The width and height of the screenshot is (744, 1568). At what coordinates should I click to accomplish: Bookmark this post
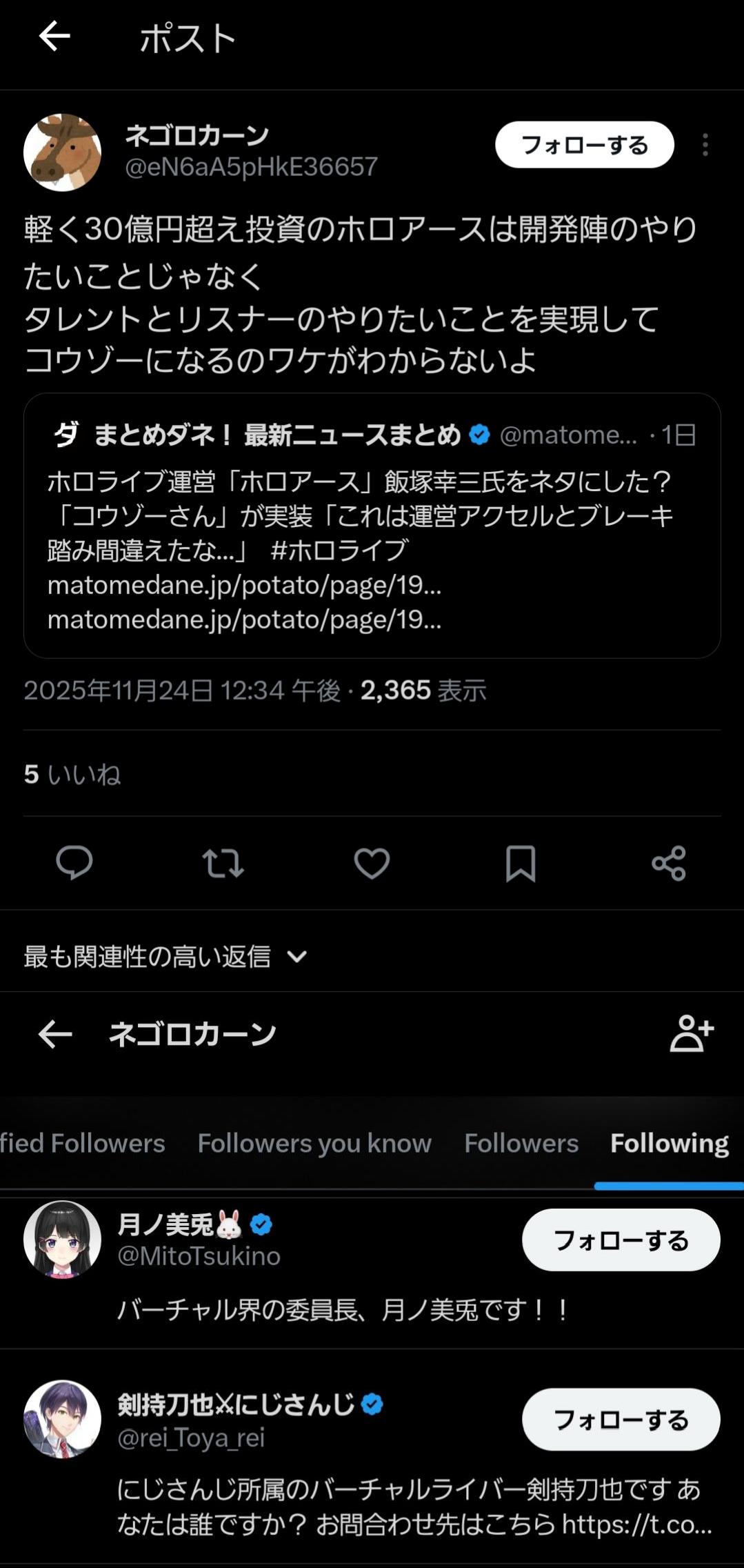(521, 862)
